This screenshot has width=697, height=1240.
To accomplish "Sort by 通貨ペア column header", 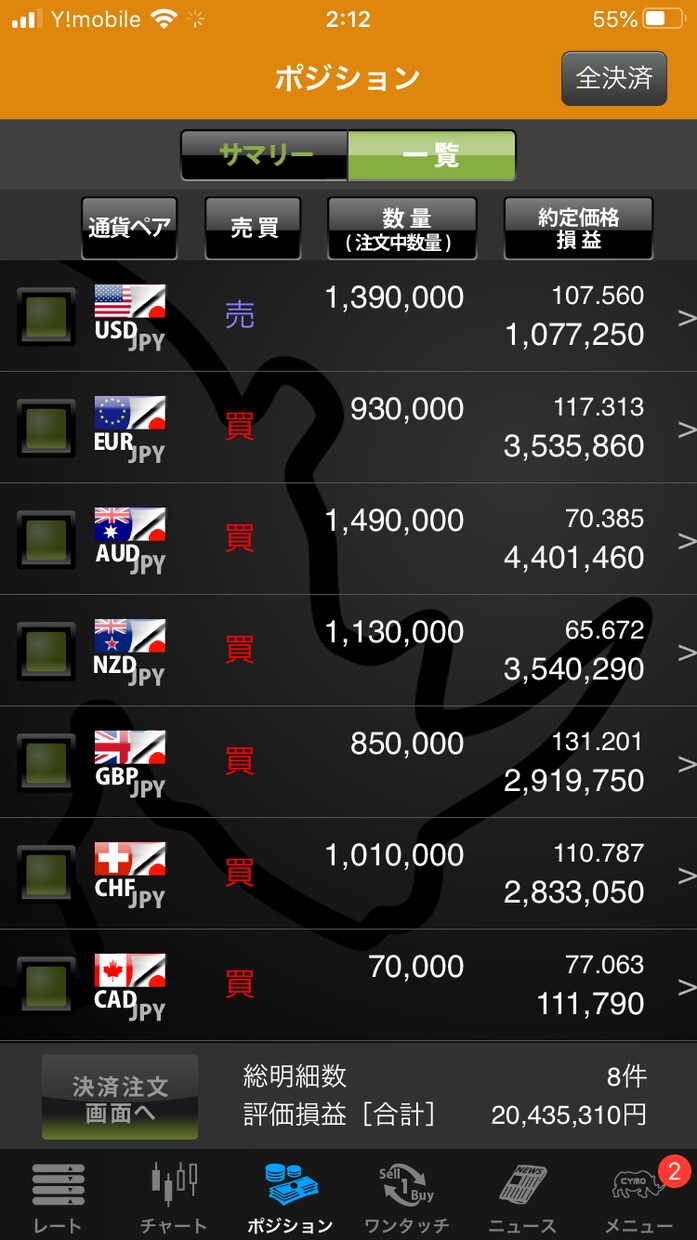I will (129, 228).
